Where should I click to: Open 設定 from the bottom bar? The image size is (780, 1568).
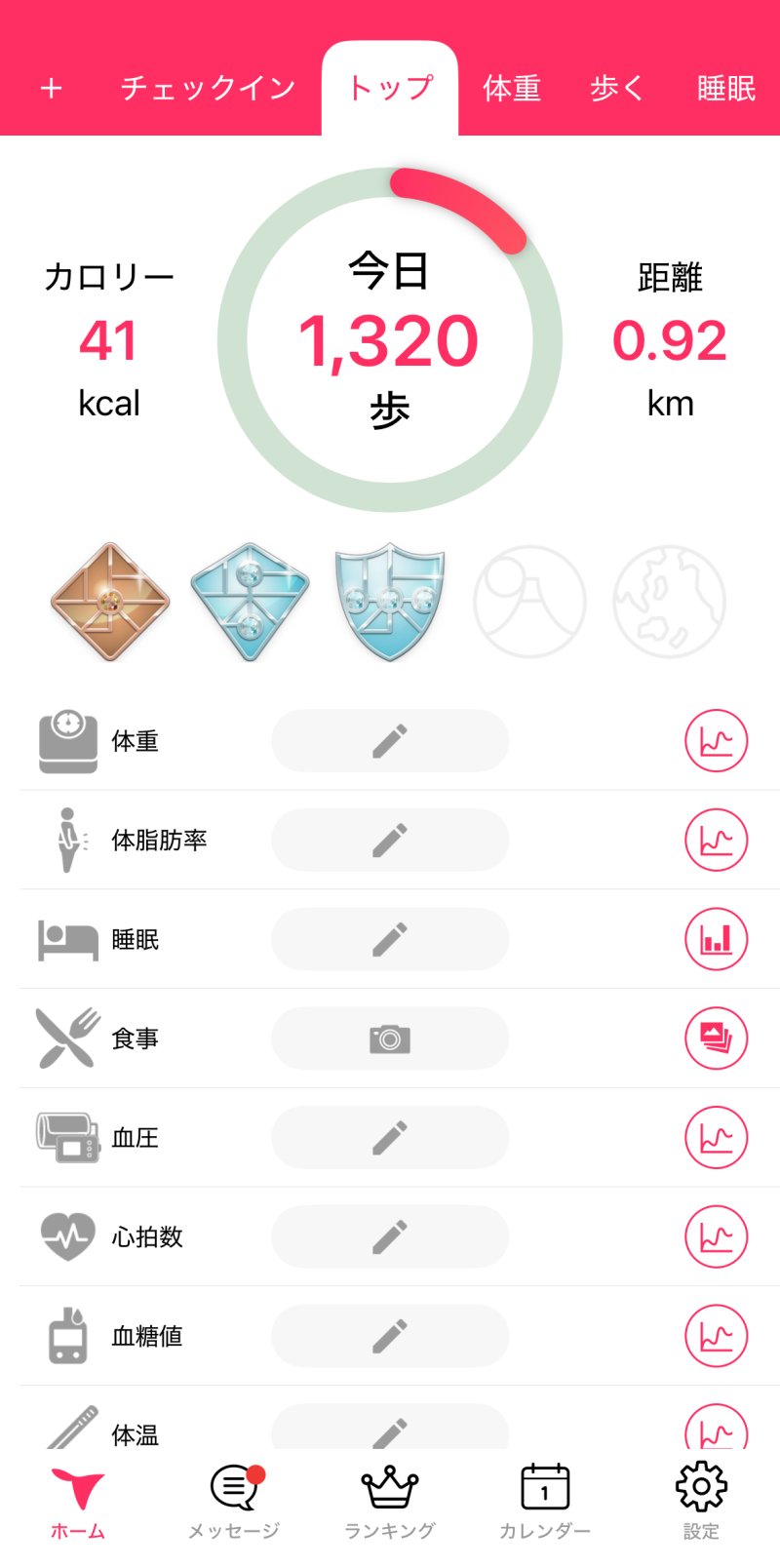701,1501
